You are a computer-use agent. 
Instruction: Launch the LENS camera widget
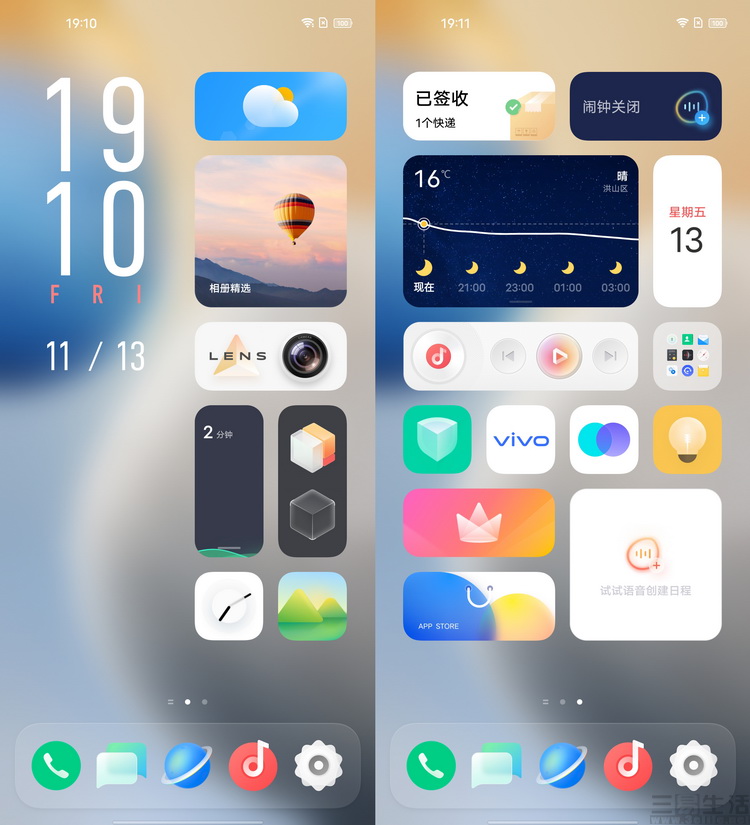coord(270,356)
